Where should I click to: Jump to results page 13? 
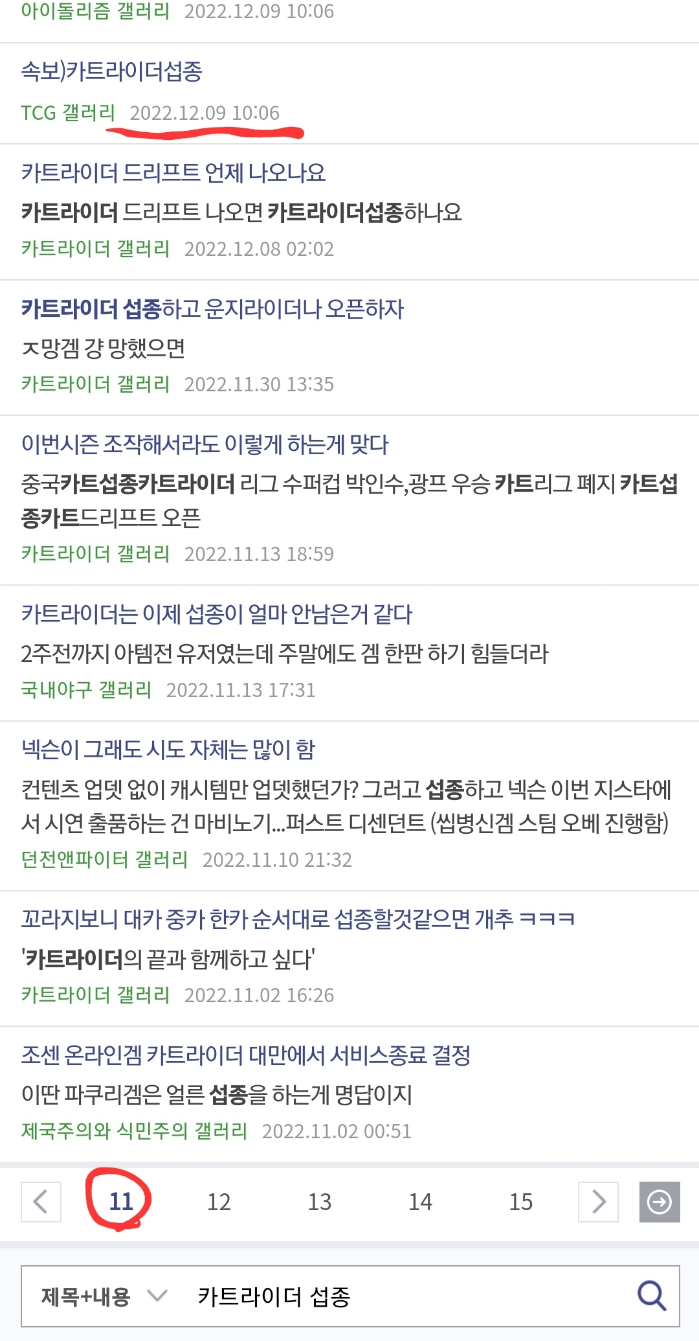click(319, 1202)
